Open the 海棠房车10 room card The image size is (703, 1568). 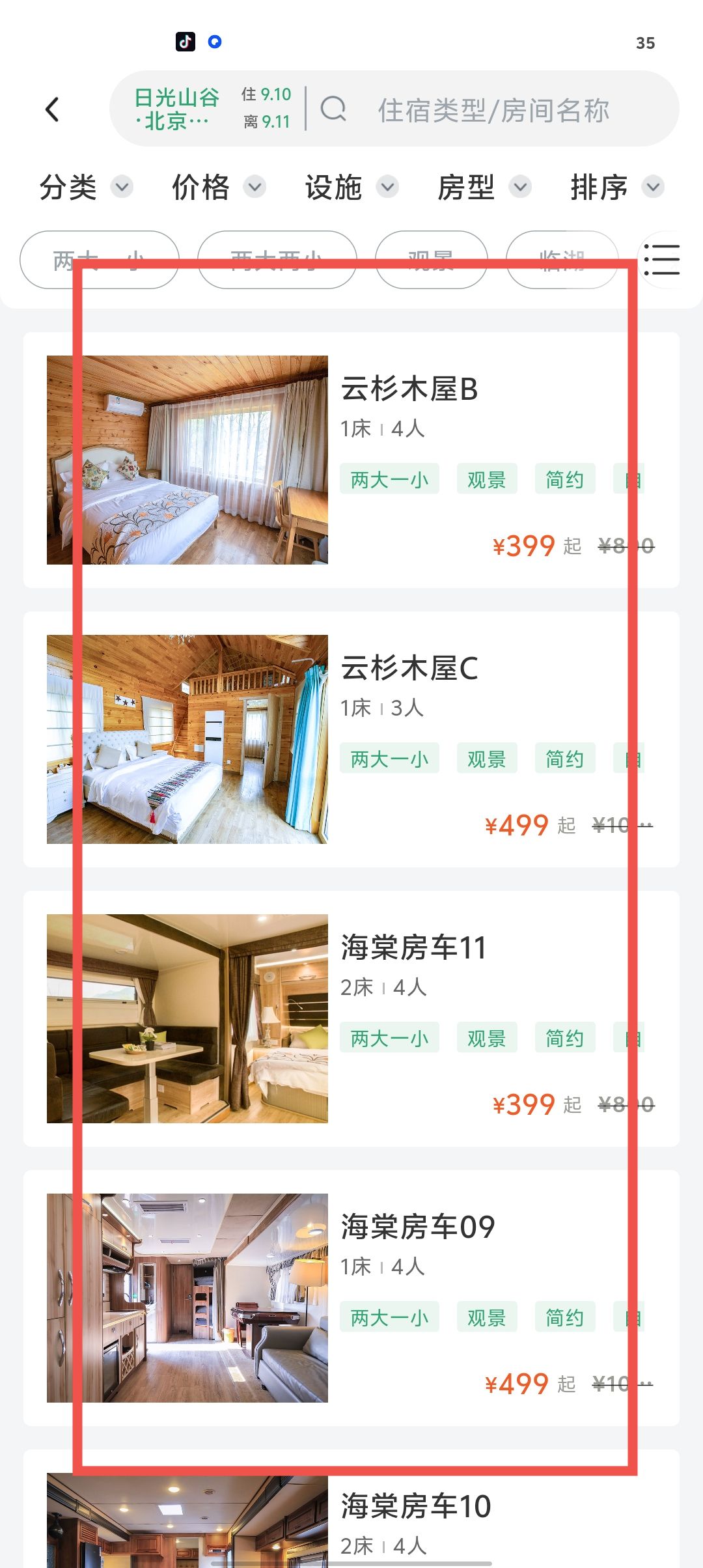pyautogui.click(x=351, y=1517)
